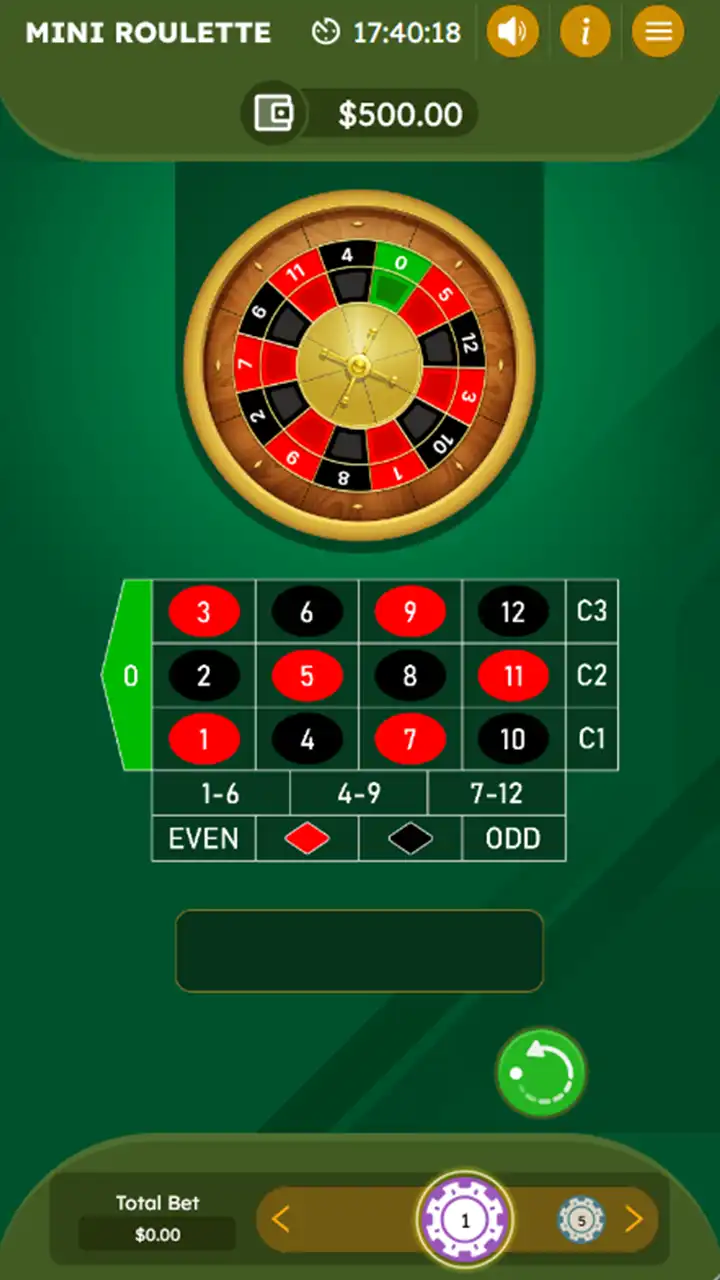Bet on the 1-6 range
Image resolution: width=720 pixels, height=1280 pixels.
pyautogui.click(x=220, y=794)
